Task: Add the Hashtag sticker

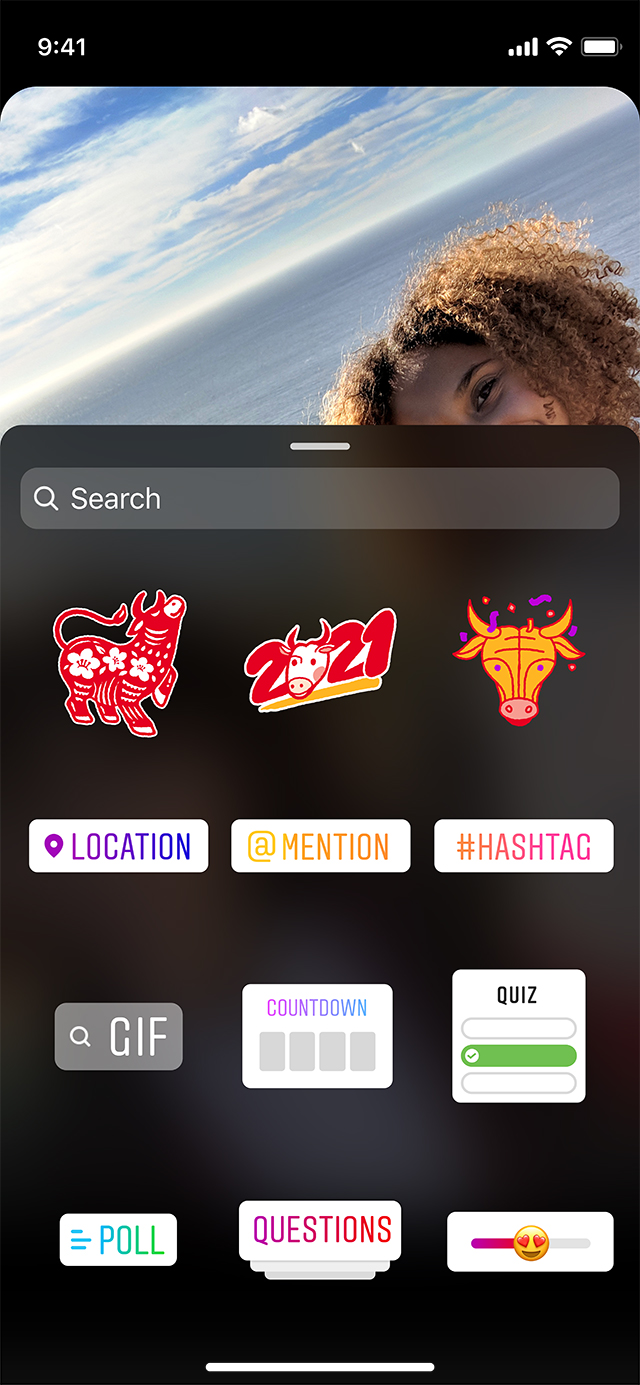Action: (x=524, y=846)
